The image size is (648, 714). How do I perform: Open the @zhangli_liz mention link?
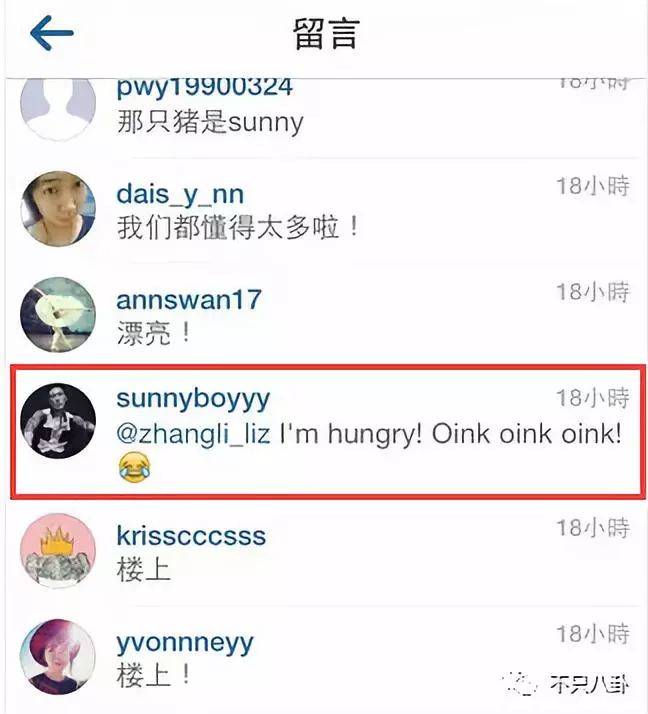194,436
